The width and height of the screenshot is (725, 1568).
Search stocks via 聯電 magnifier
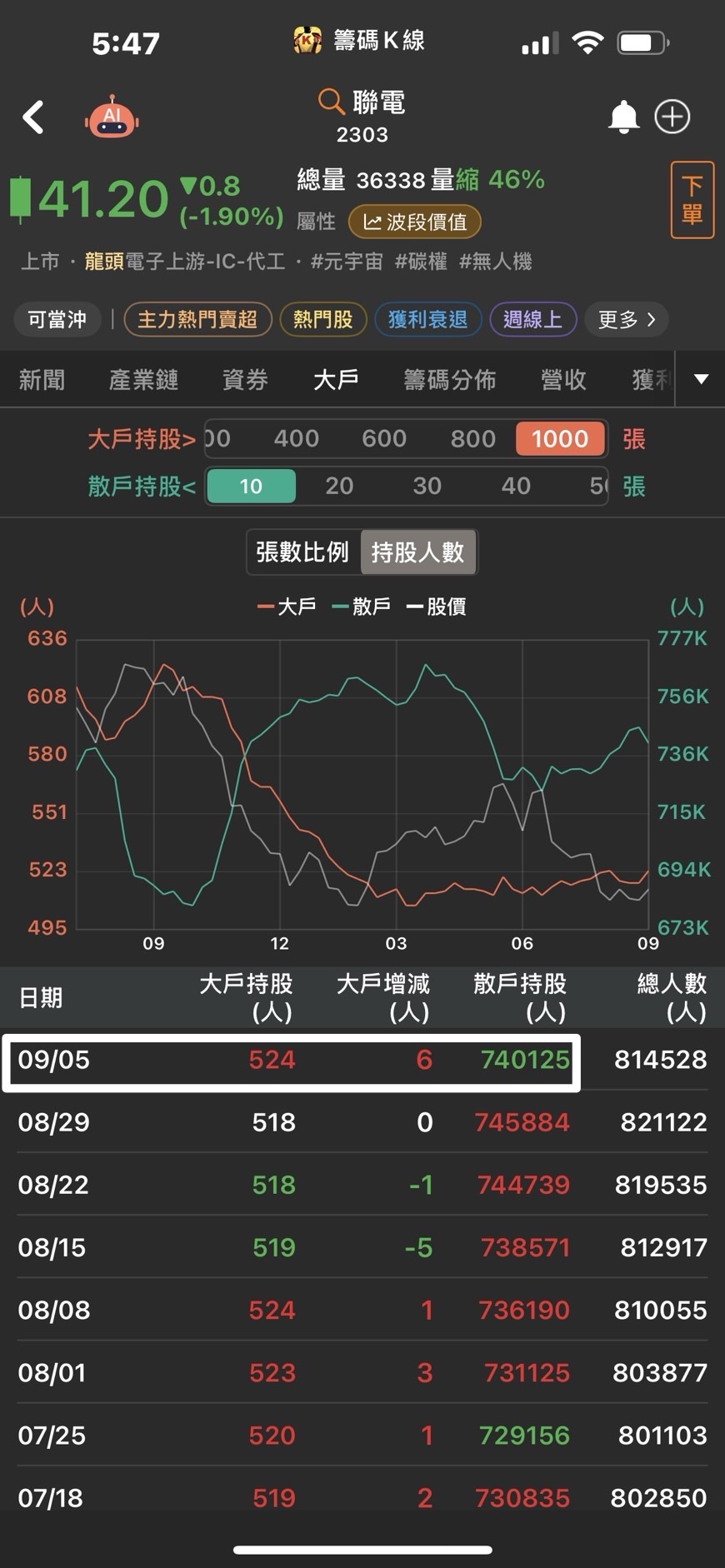331,102
